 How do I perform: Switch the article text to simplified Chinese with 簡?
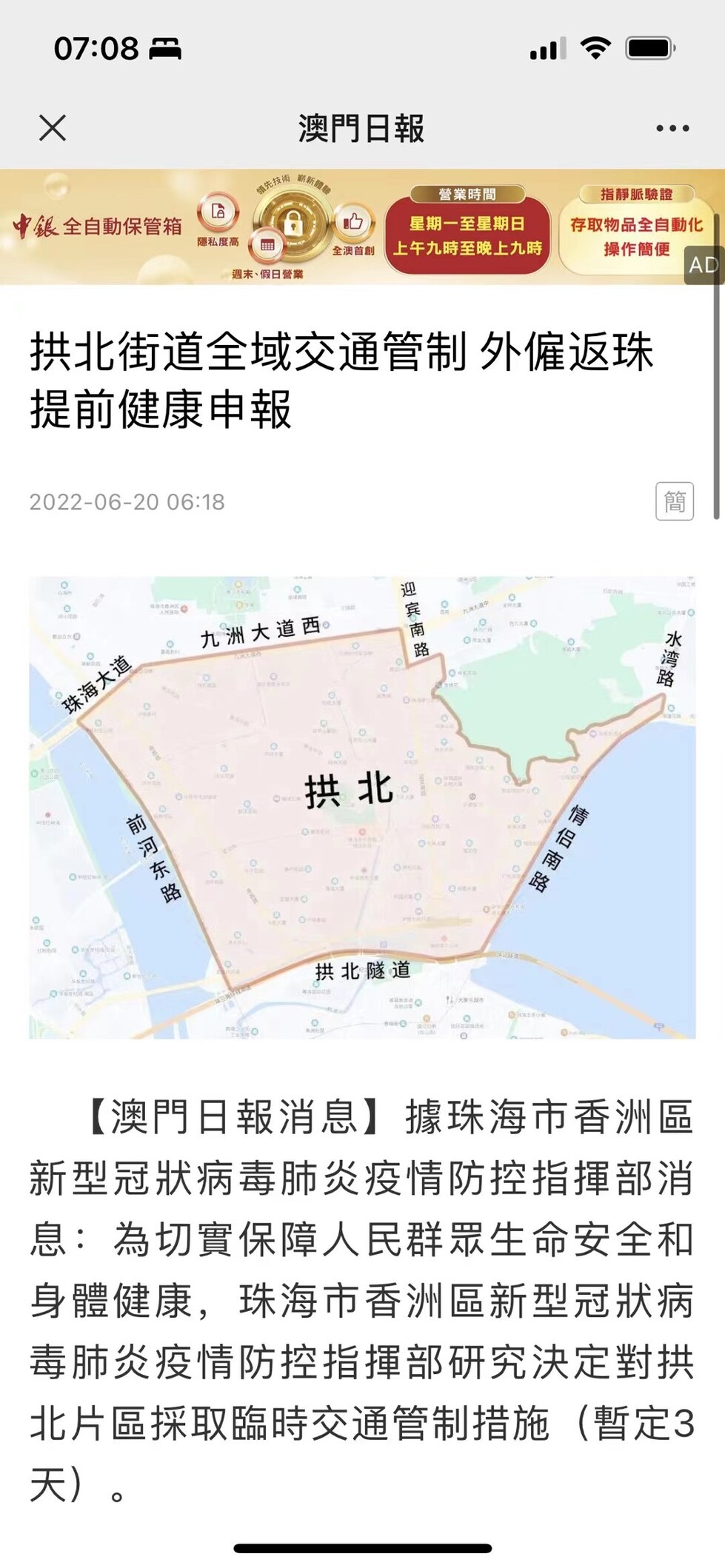(675, 502)
